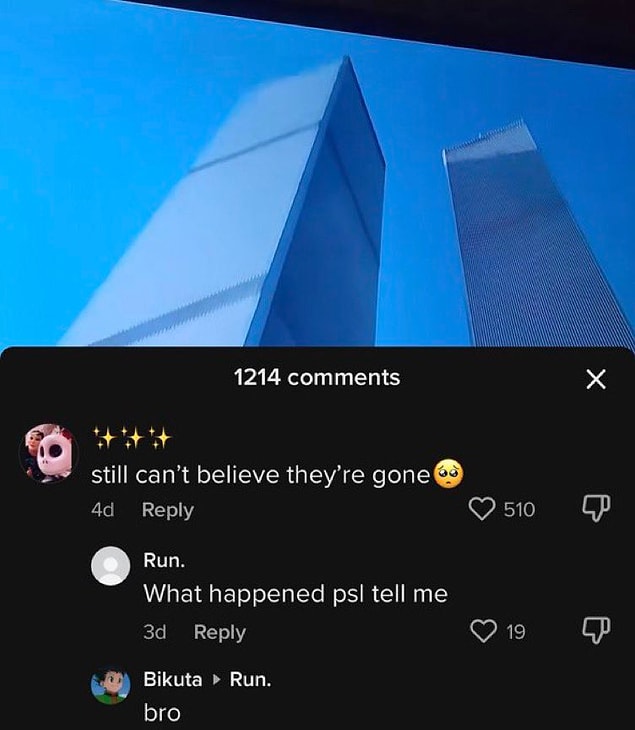
Task: Open the Run. username above 'What happened'
Action: point(163,560)
